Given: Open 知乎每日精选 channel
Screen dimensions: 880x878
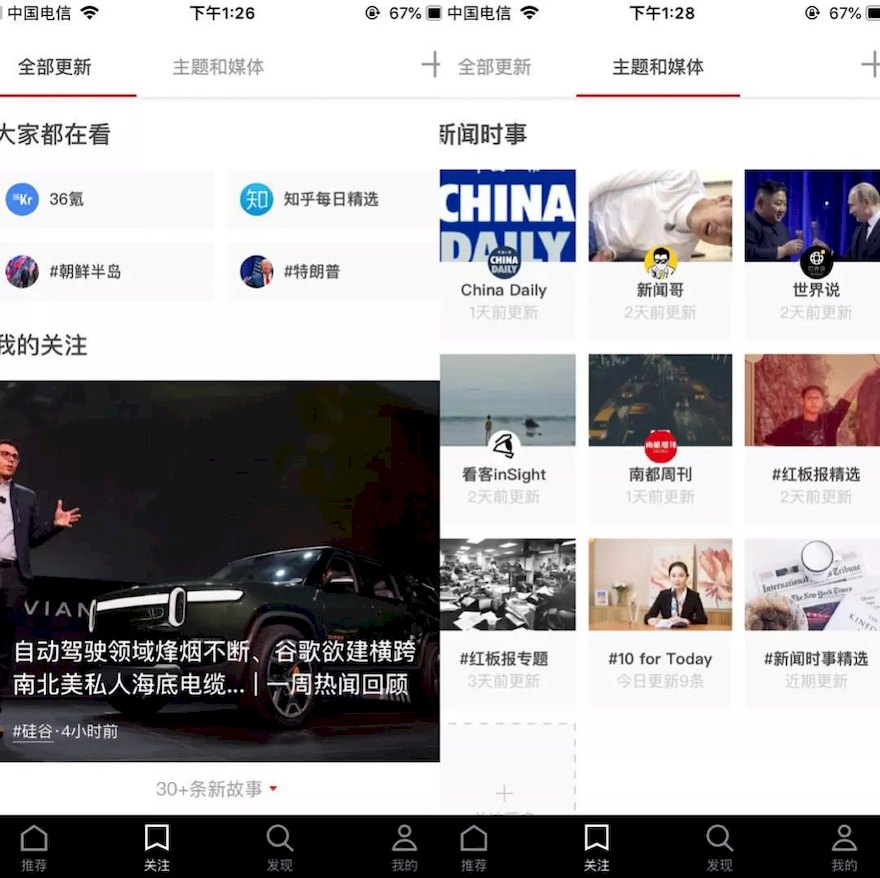Looking at the screenshot, I should (330, 199).
